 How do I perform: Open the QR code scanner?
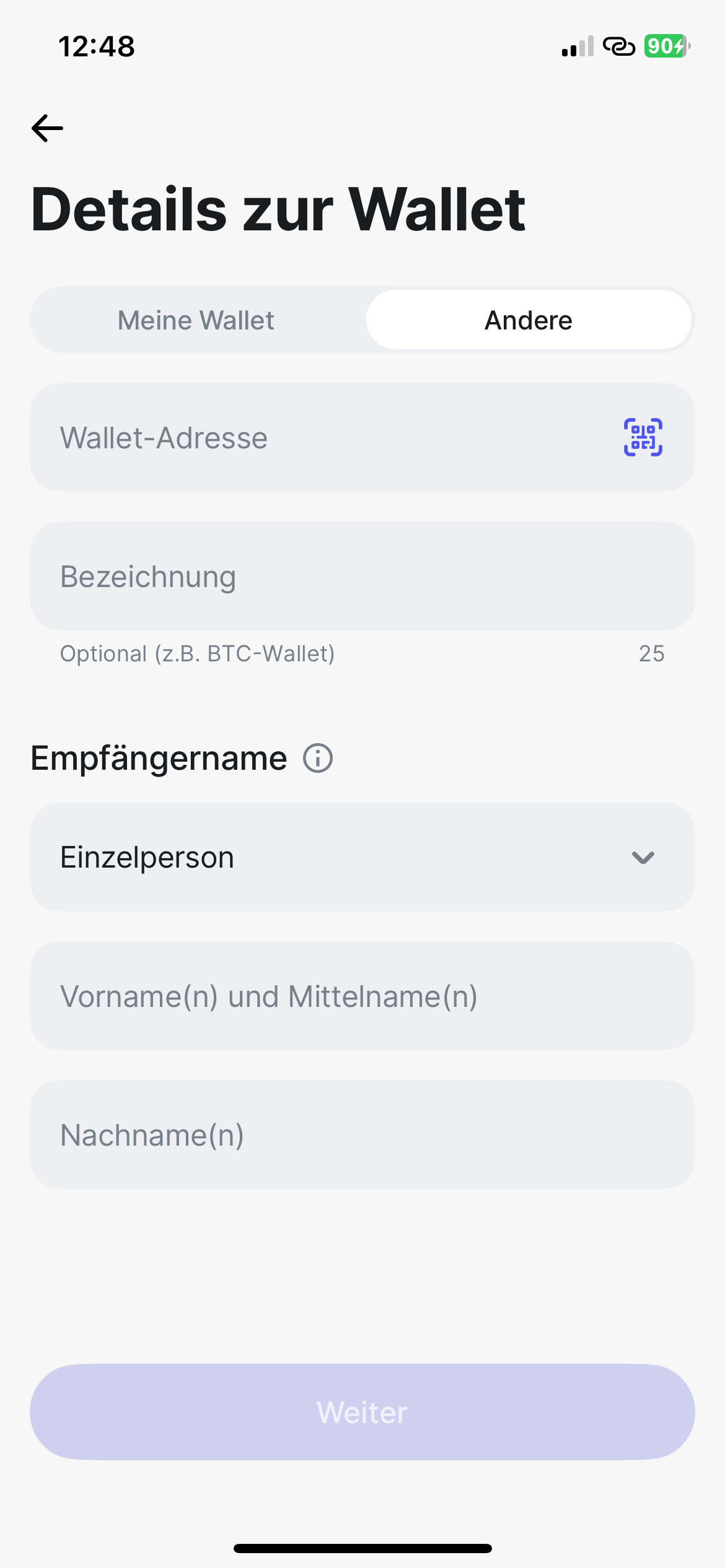pos(643,437)
